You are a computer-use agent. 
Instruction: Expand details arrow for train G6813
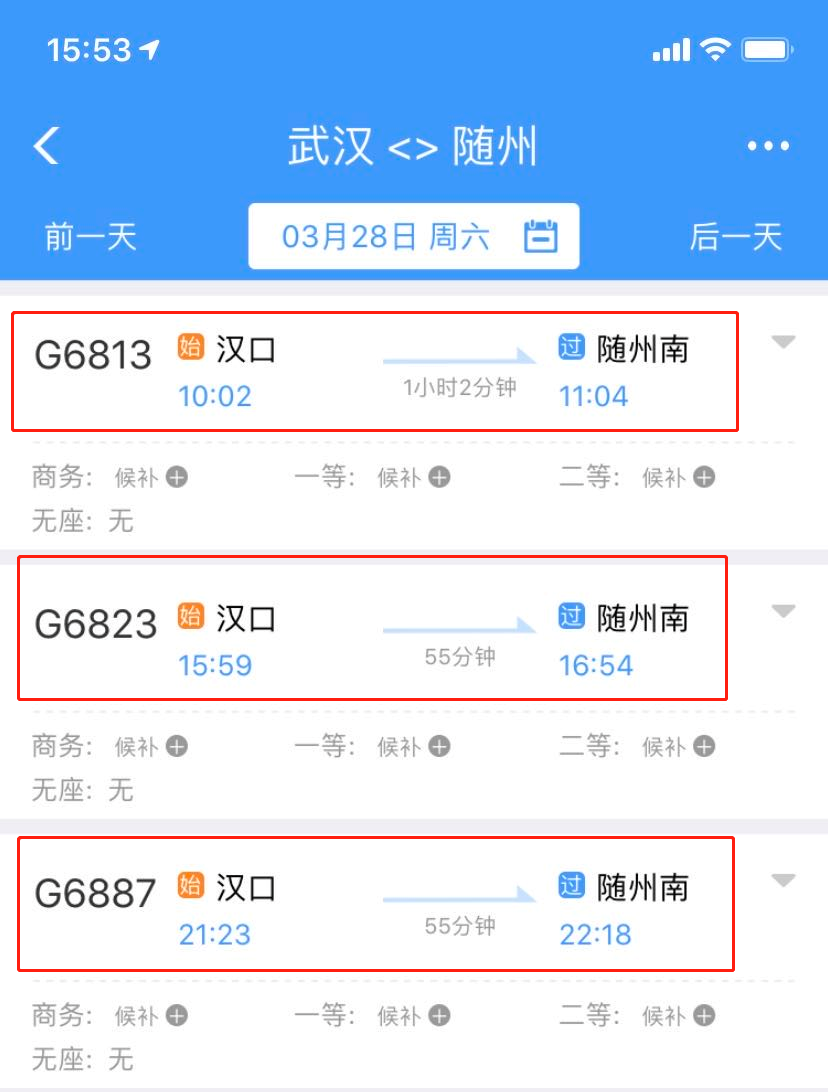click(x=783, y=343)
